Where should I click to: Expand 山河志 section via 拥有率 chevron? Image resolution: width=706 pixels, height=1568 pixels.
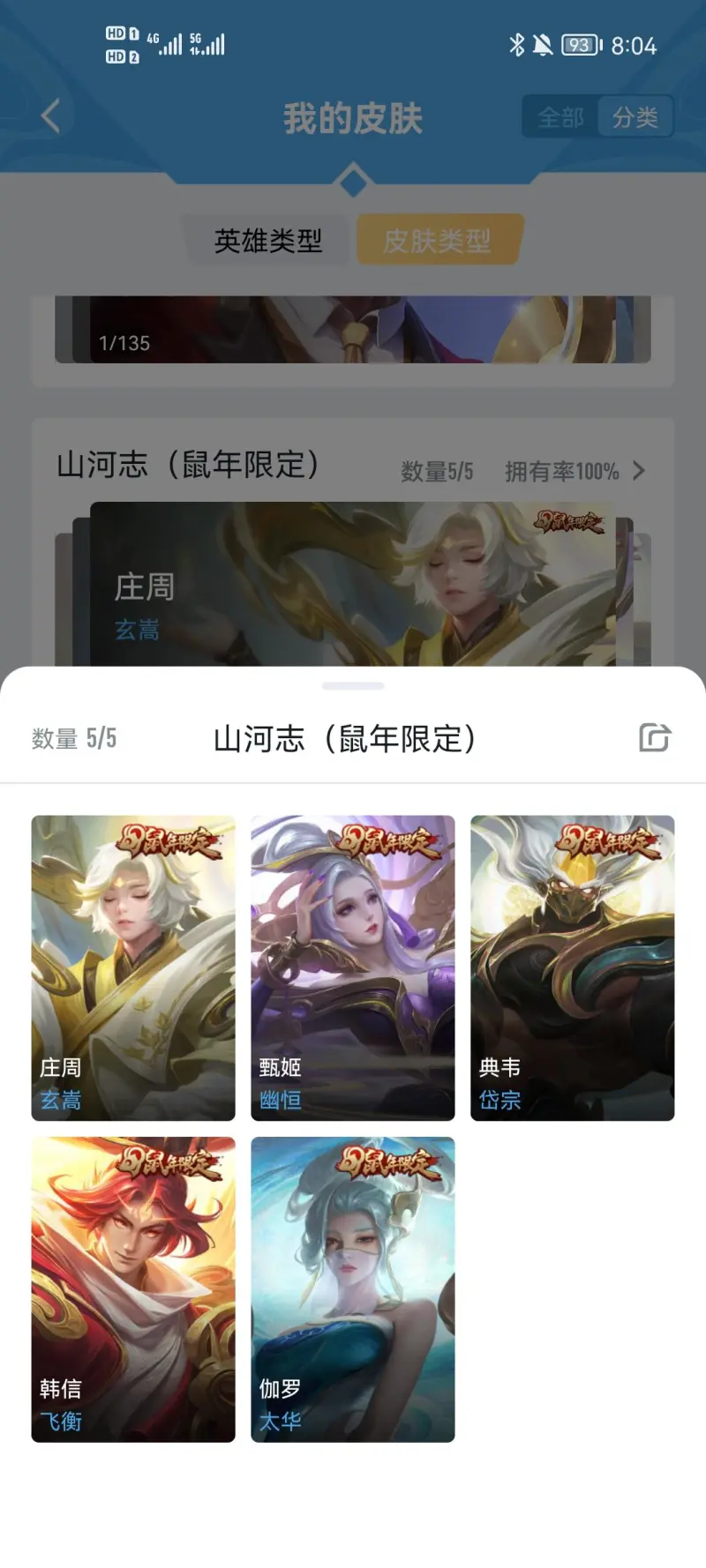tap(639, 471)
